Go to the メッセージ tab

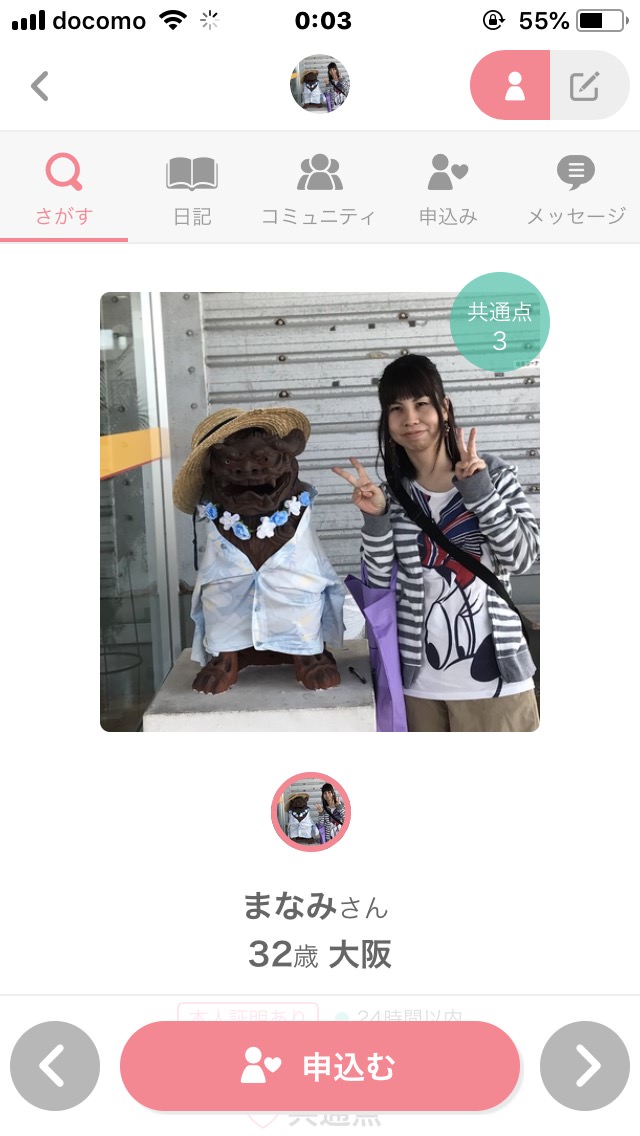[576, 188]
